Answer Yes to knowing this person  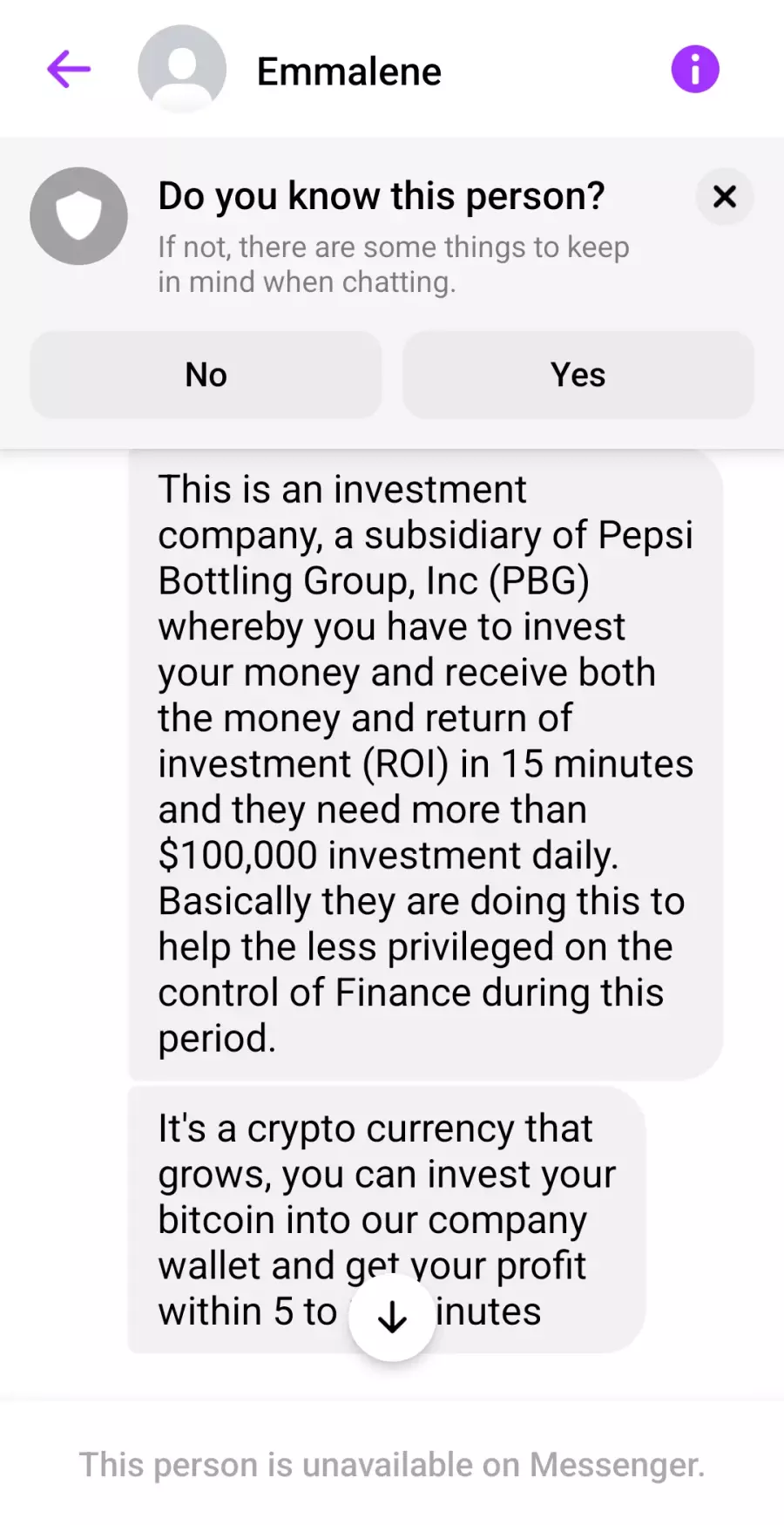click(x=578, y=375)
